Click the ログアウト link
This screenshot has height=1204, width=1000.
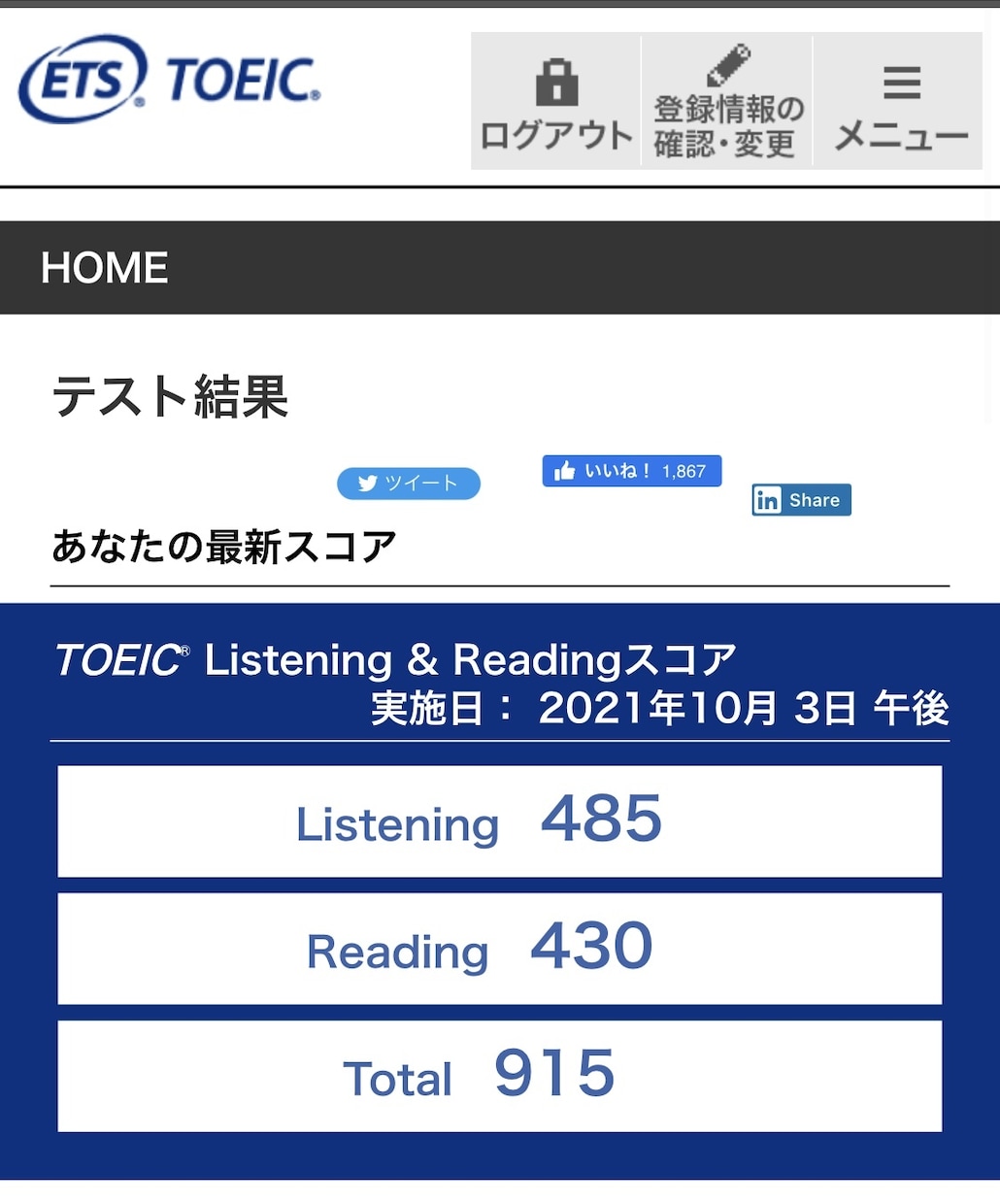click(555, 102)
